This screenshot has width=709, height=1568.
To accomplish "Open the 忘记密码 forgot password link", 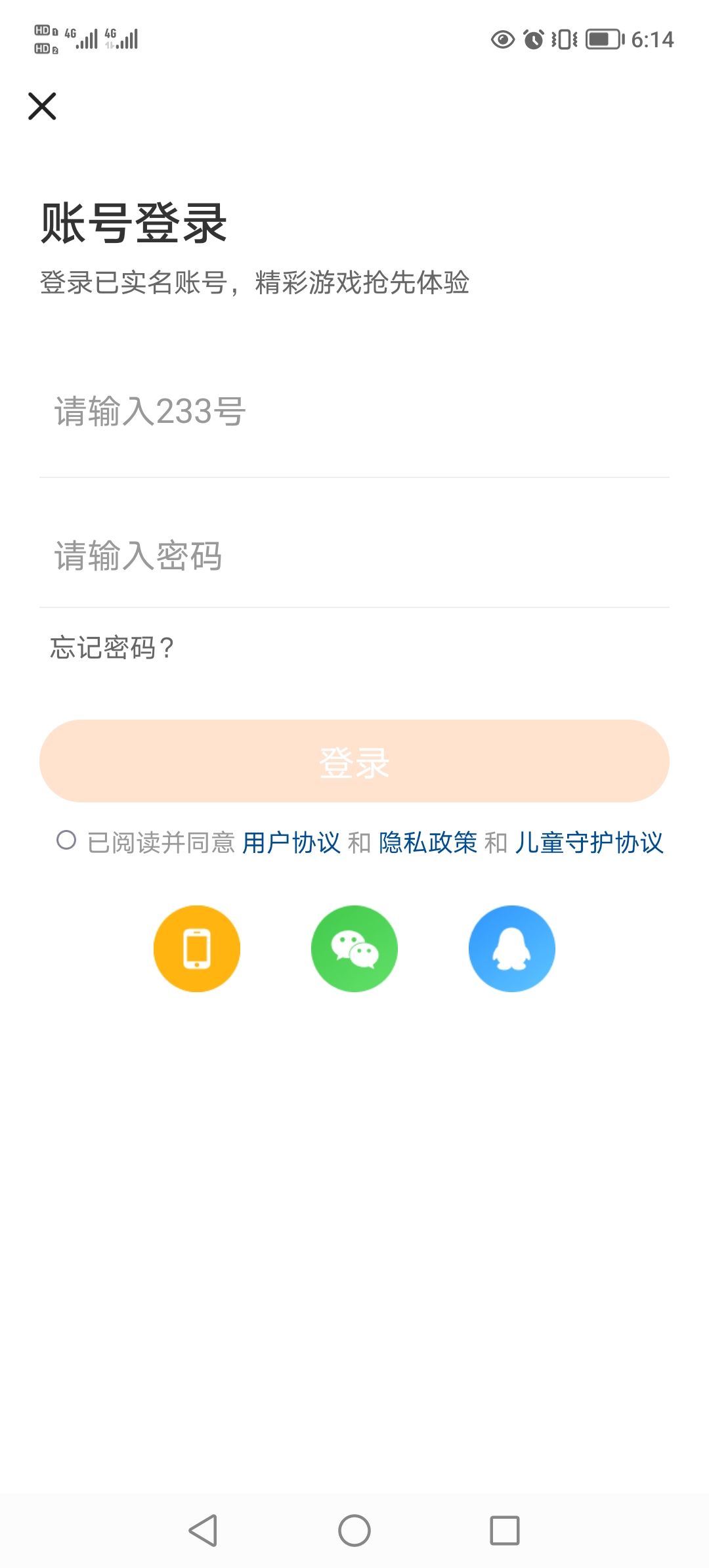I will point(112,648).
